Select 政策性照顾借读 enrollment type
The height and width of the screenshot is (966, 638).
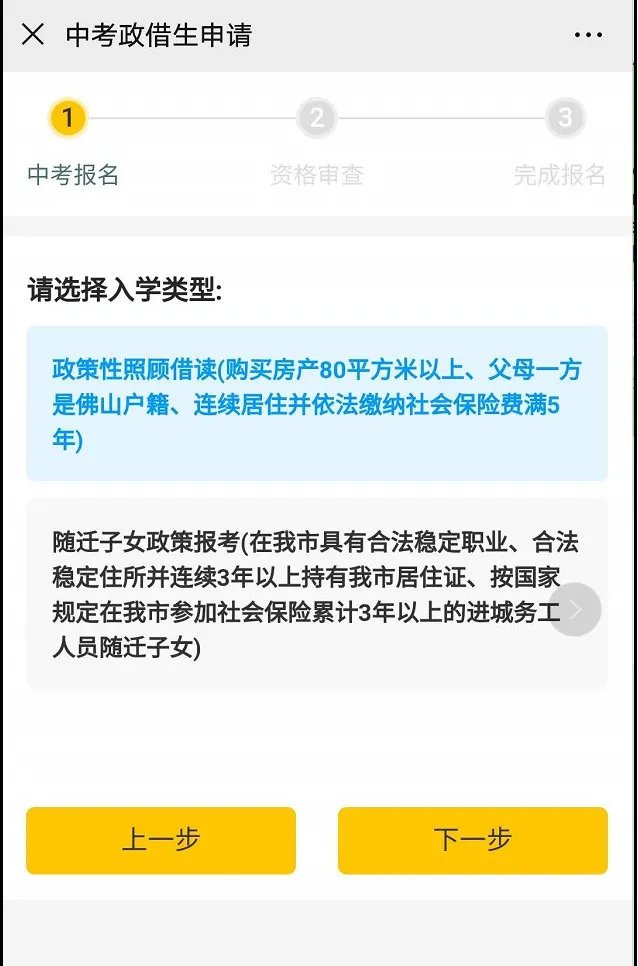pos(316,403)
